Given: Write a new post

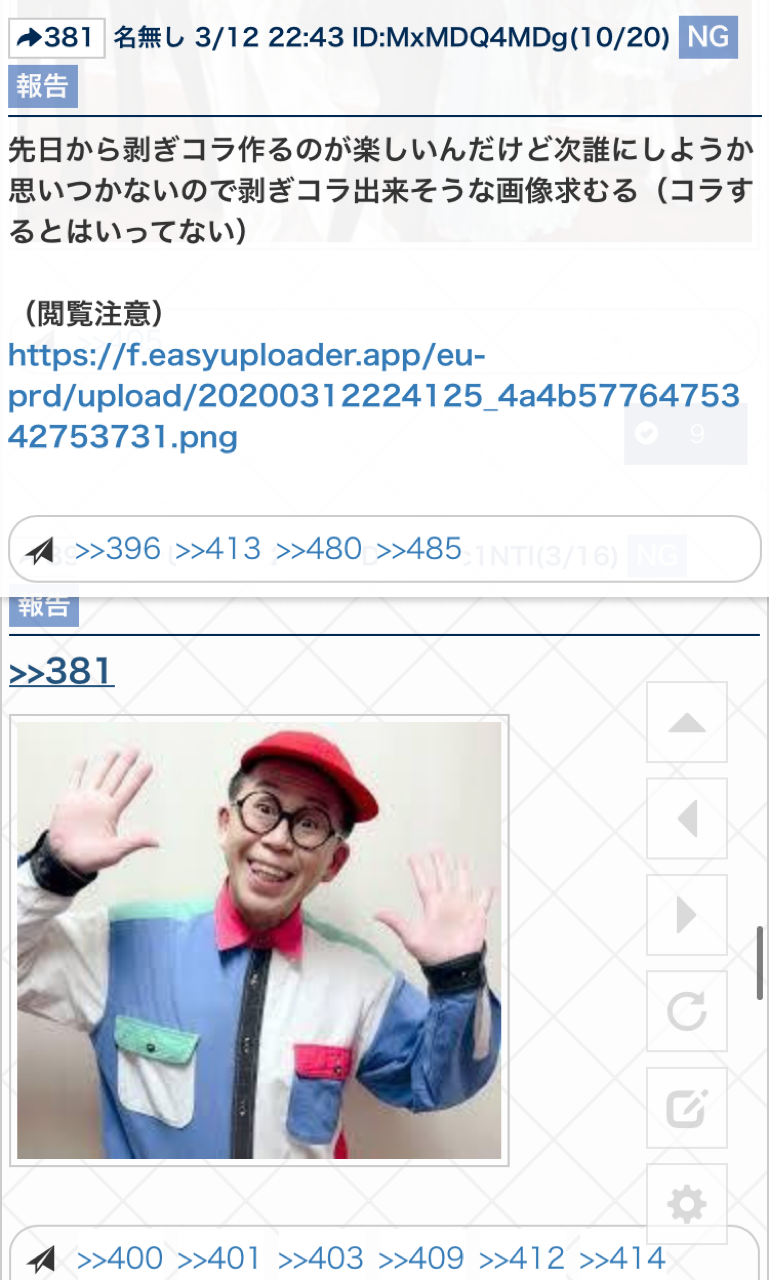Looking at the screenshot, I should click(x=686, y=1107).
